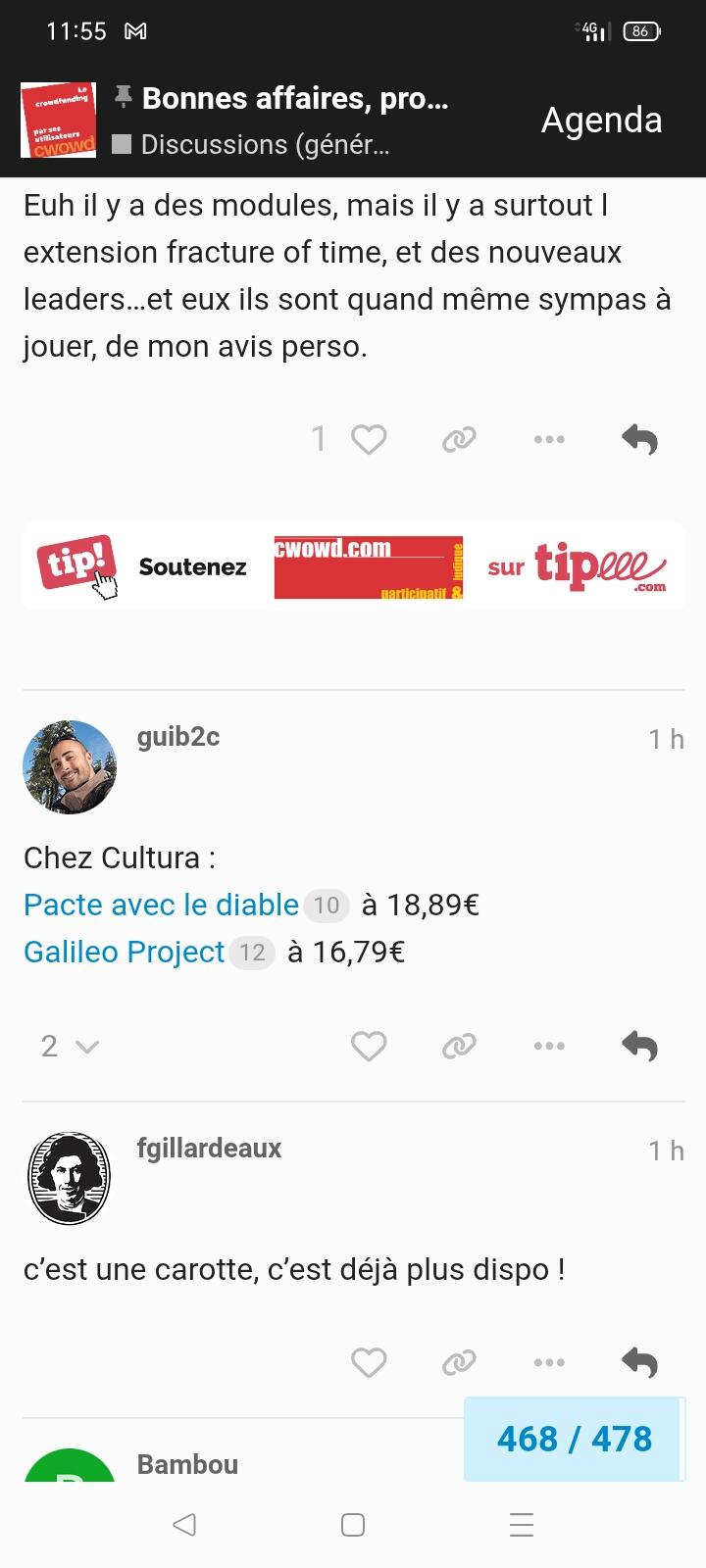The width and height of the screenshot is (706, 1568).
Task: Copy link to guib2c's post
Action: point(459,1047)
